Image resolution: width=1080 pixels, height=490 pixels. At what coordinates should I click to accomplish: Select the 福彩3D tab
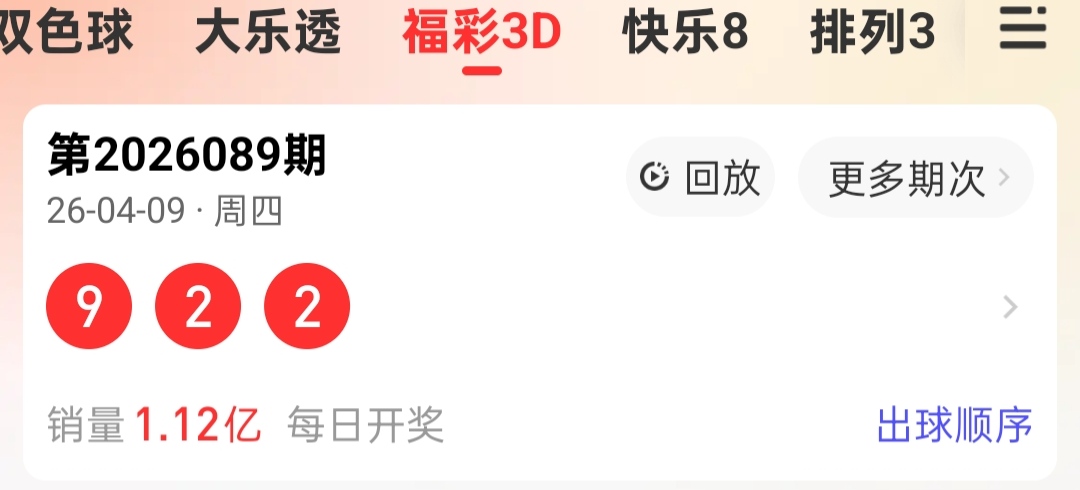pyautogui.click(x=482, y=34)
